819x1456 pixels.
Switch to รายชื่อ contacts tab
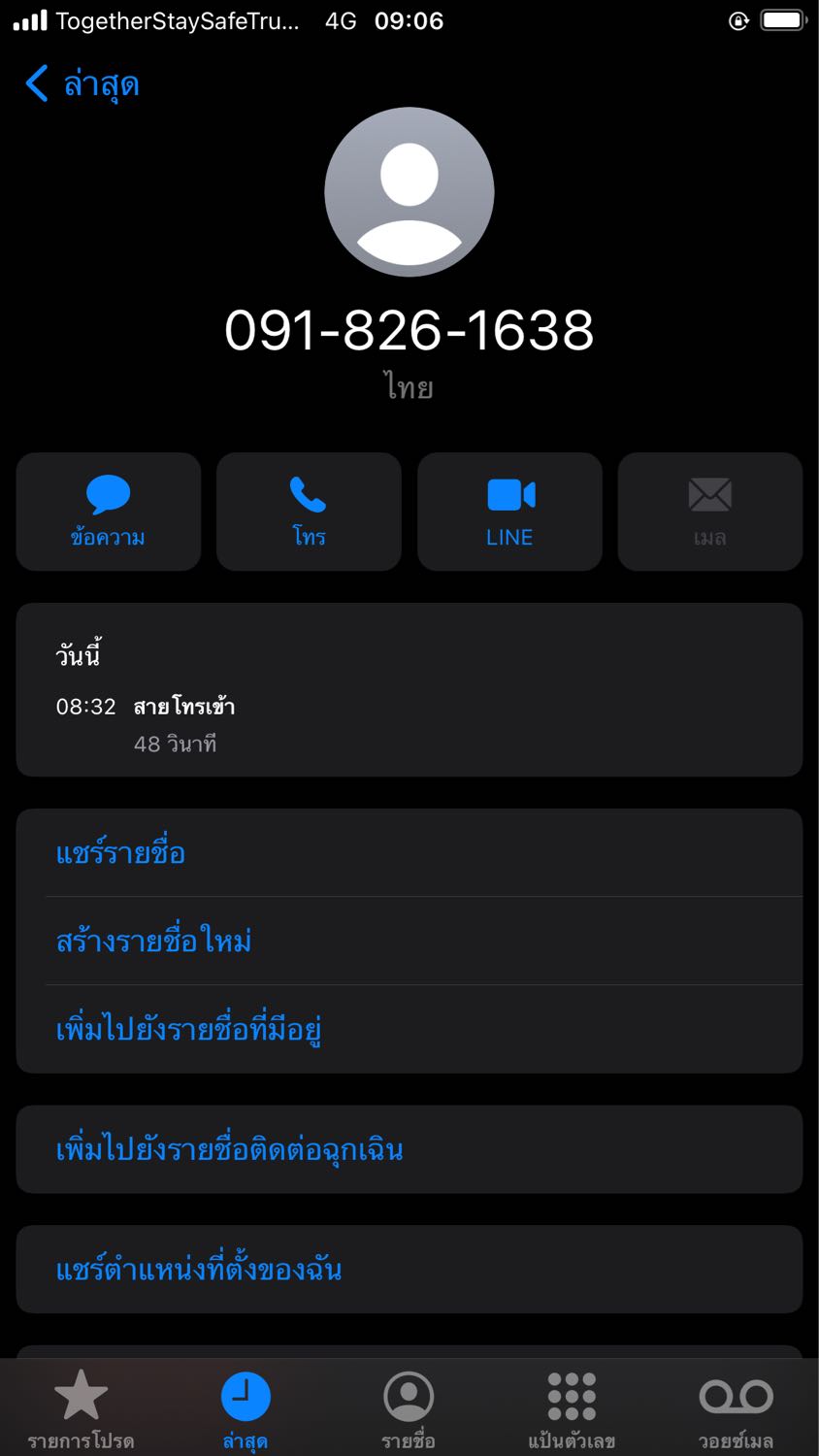[409, 1409]
